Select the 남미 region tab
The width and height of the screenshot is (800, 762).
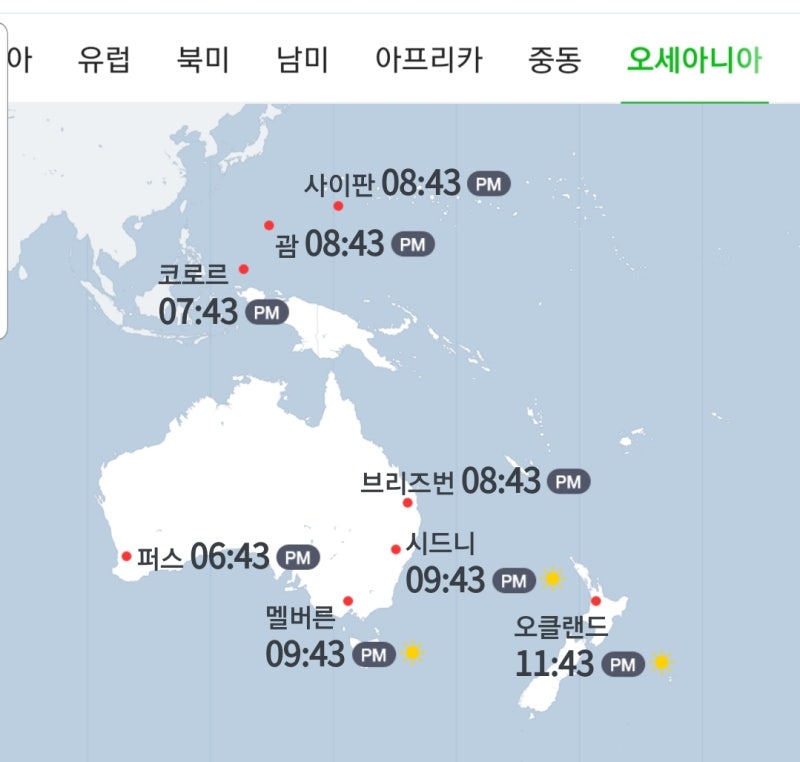[302, 61]
